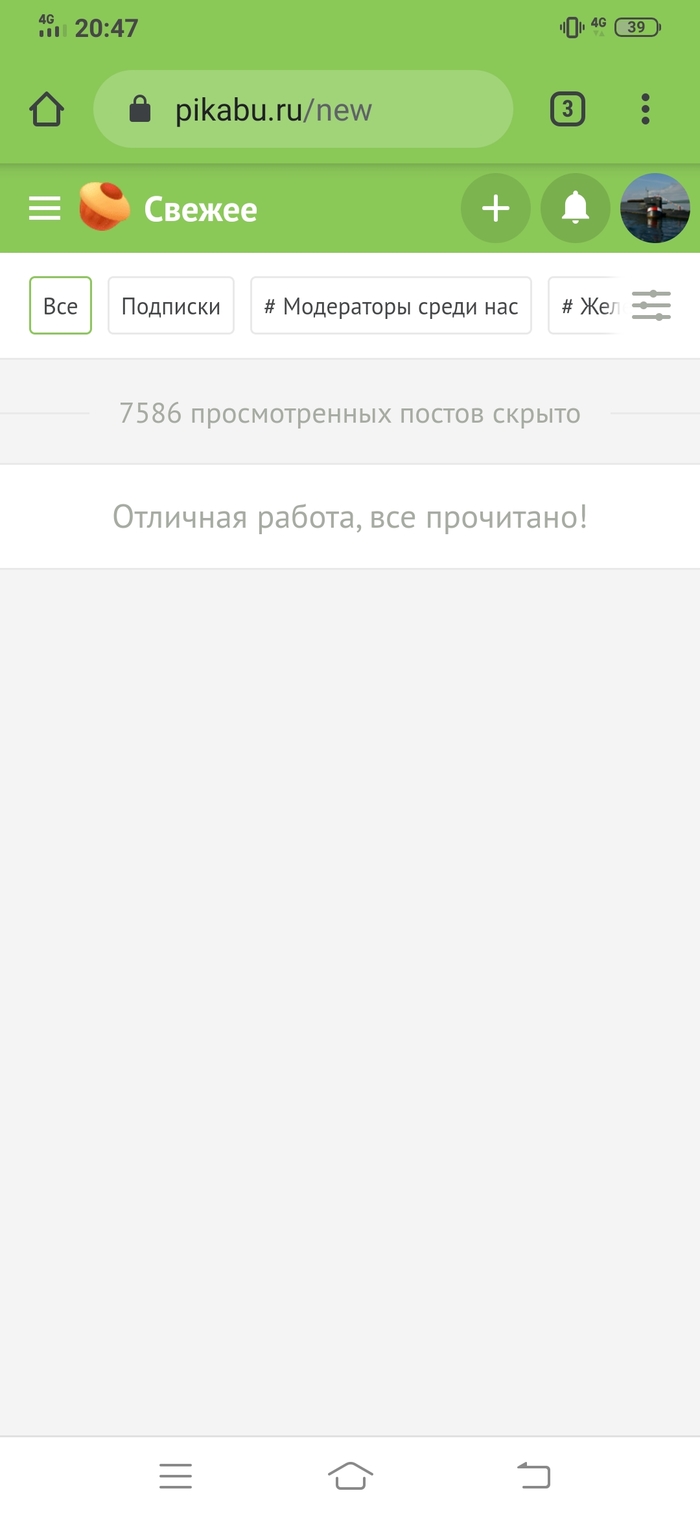Switch to the Подписки feed
700x1517 pixels.
coord(171,306)
